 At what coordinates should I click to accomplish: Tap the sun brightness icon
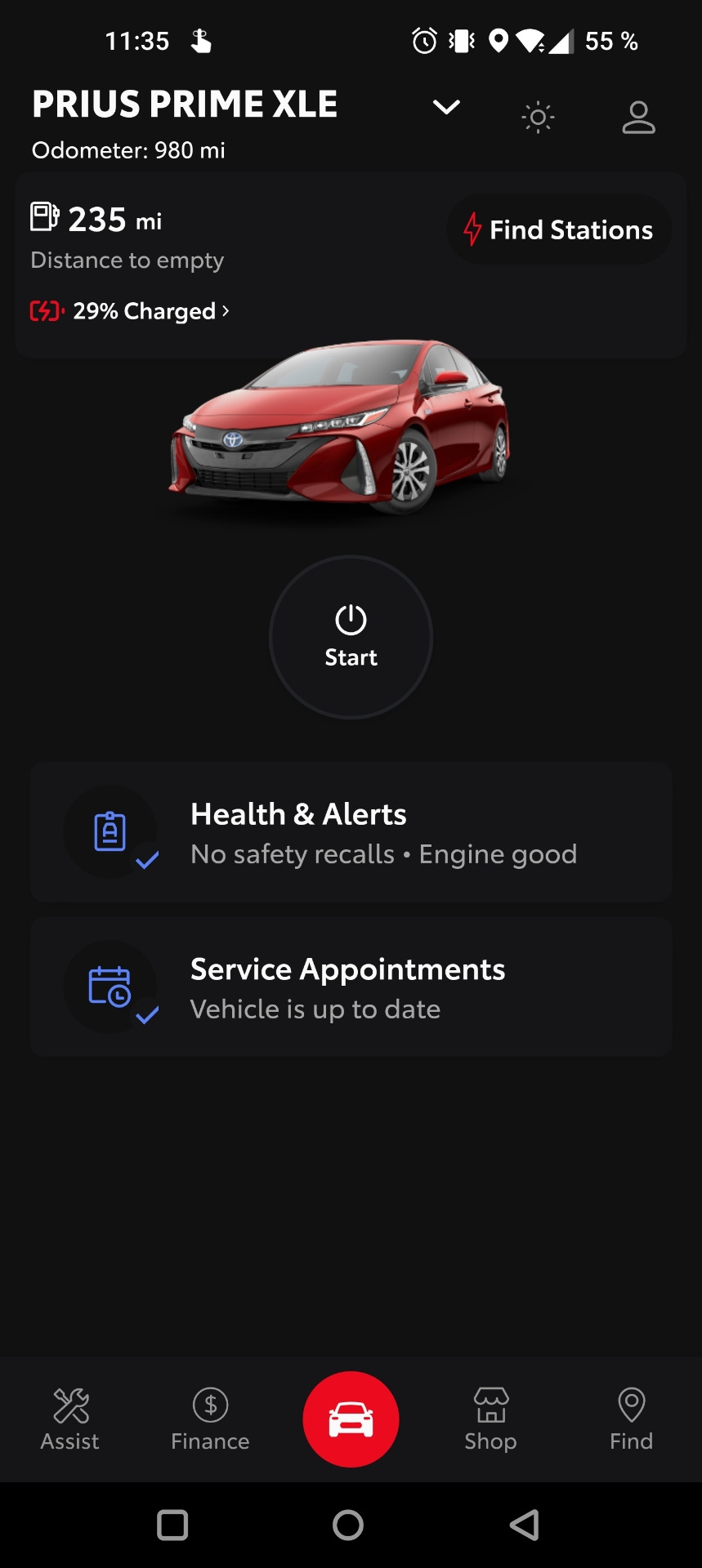pyautogui.click(x=538, y=118)
